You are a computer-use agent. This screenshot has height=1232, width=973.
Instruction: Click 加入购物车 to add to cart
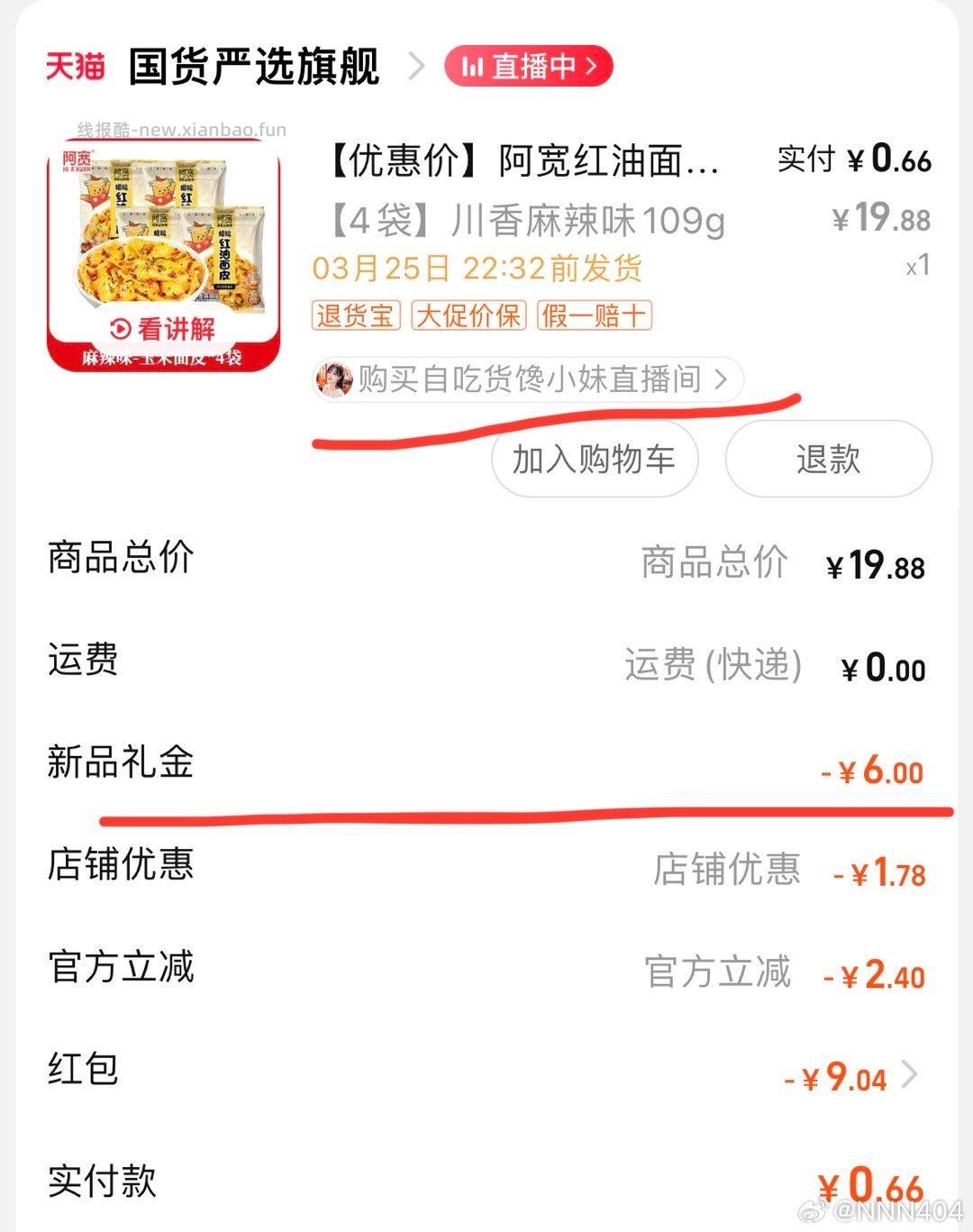point(593,460)
